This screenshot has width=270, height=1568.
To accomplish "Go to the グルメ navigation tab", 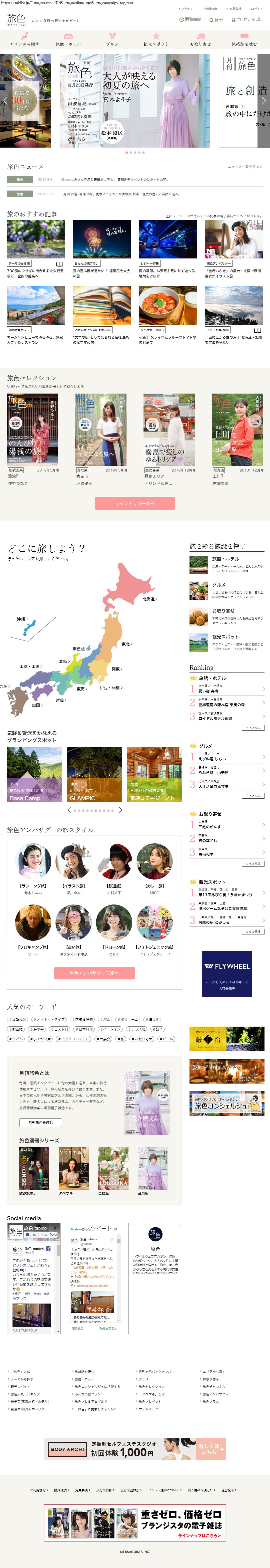I will click(x=112, y=40).
